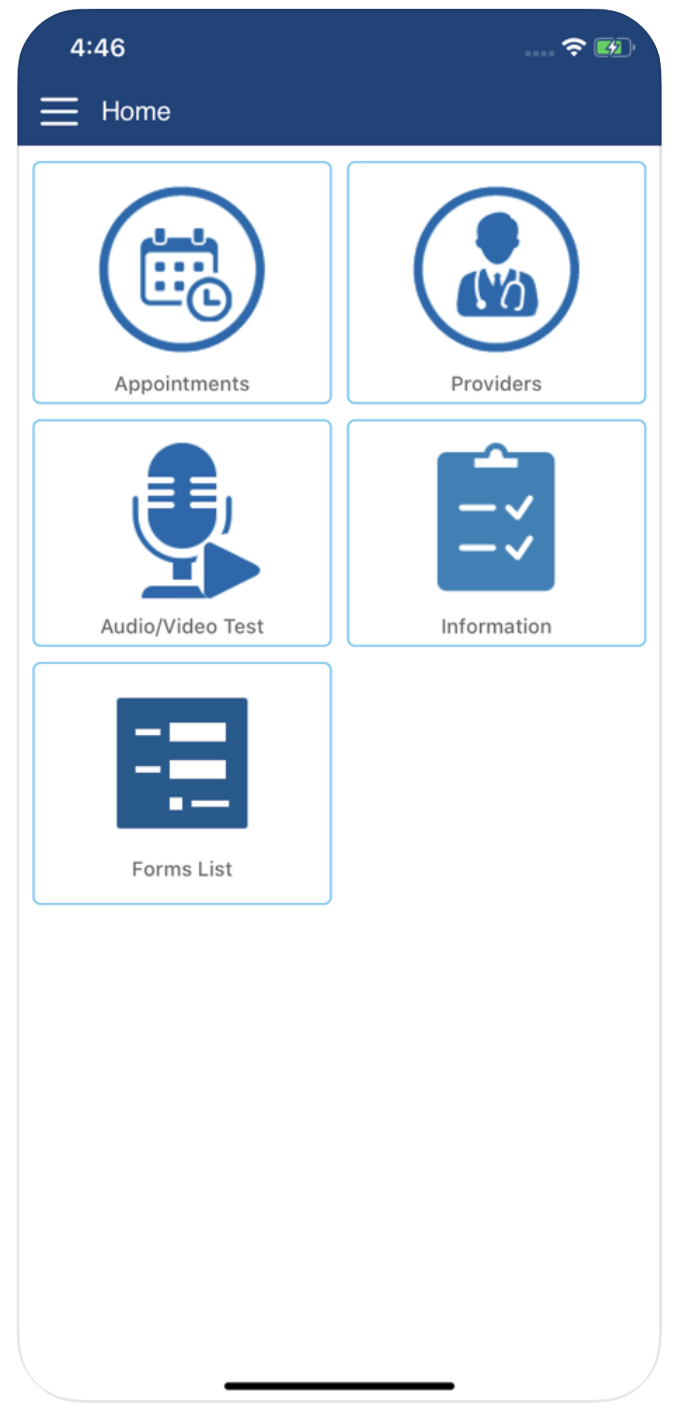Open the Appointments tile
This screenshot has width=676, height=1416.
(182, 283)
